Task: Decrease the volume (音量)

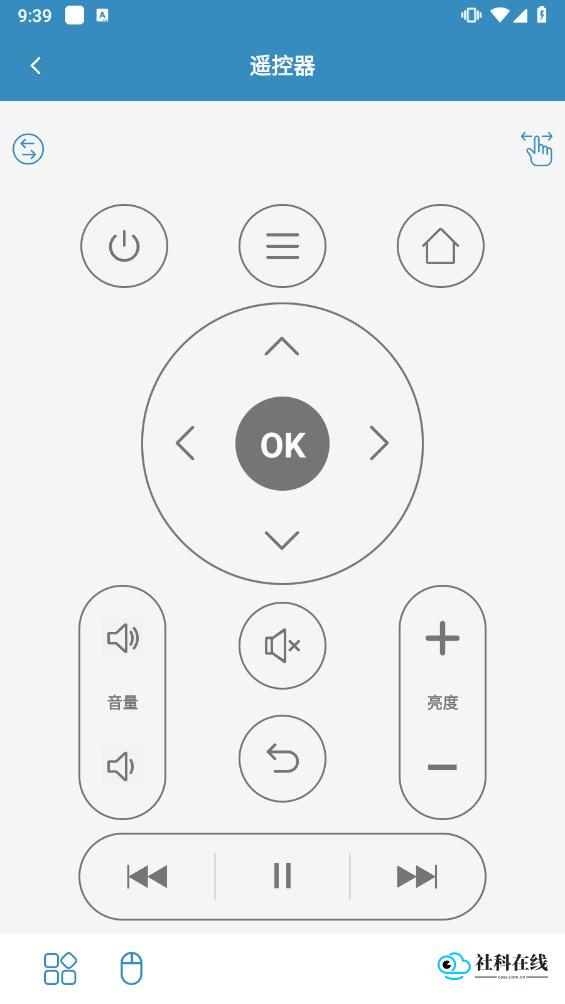Action: [x=122, y=766]
